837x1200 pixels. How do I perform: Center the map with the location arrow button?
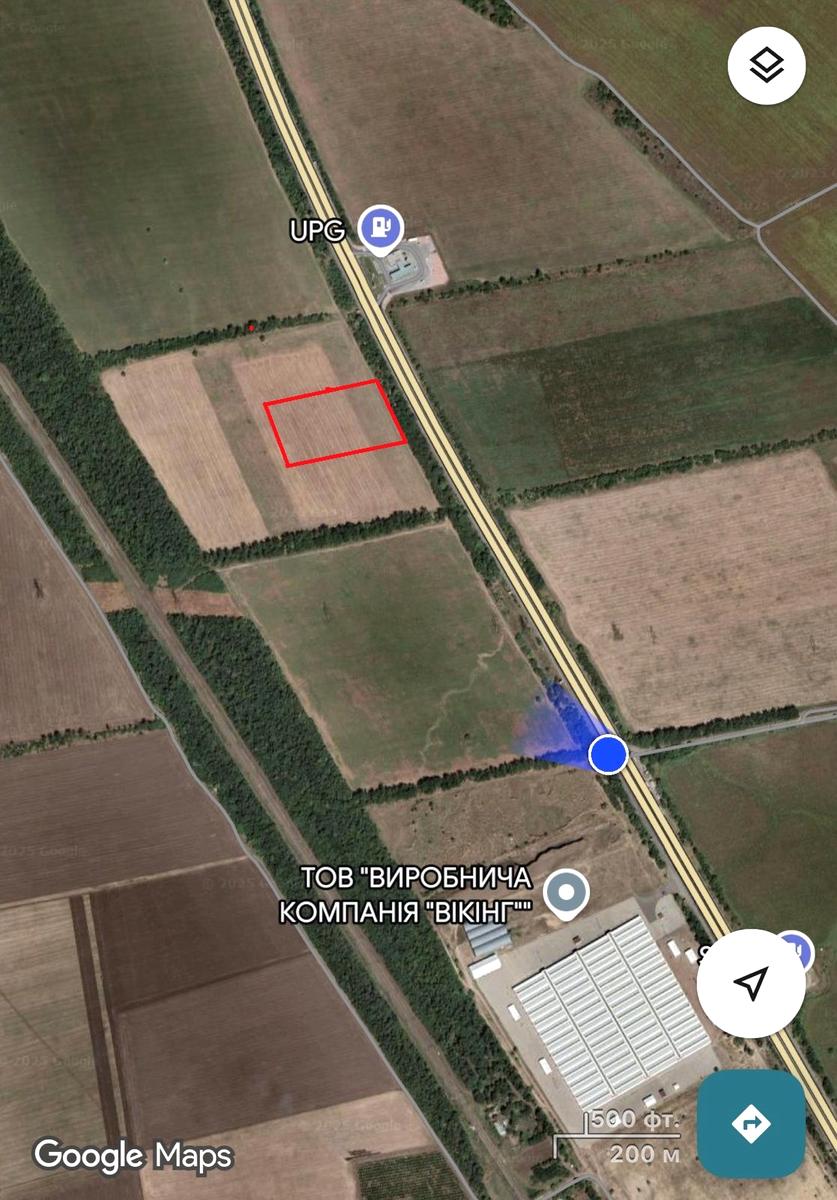tap(751, 983)
